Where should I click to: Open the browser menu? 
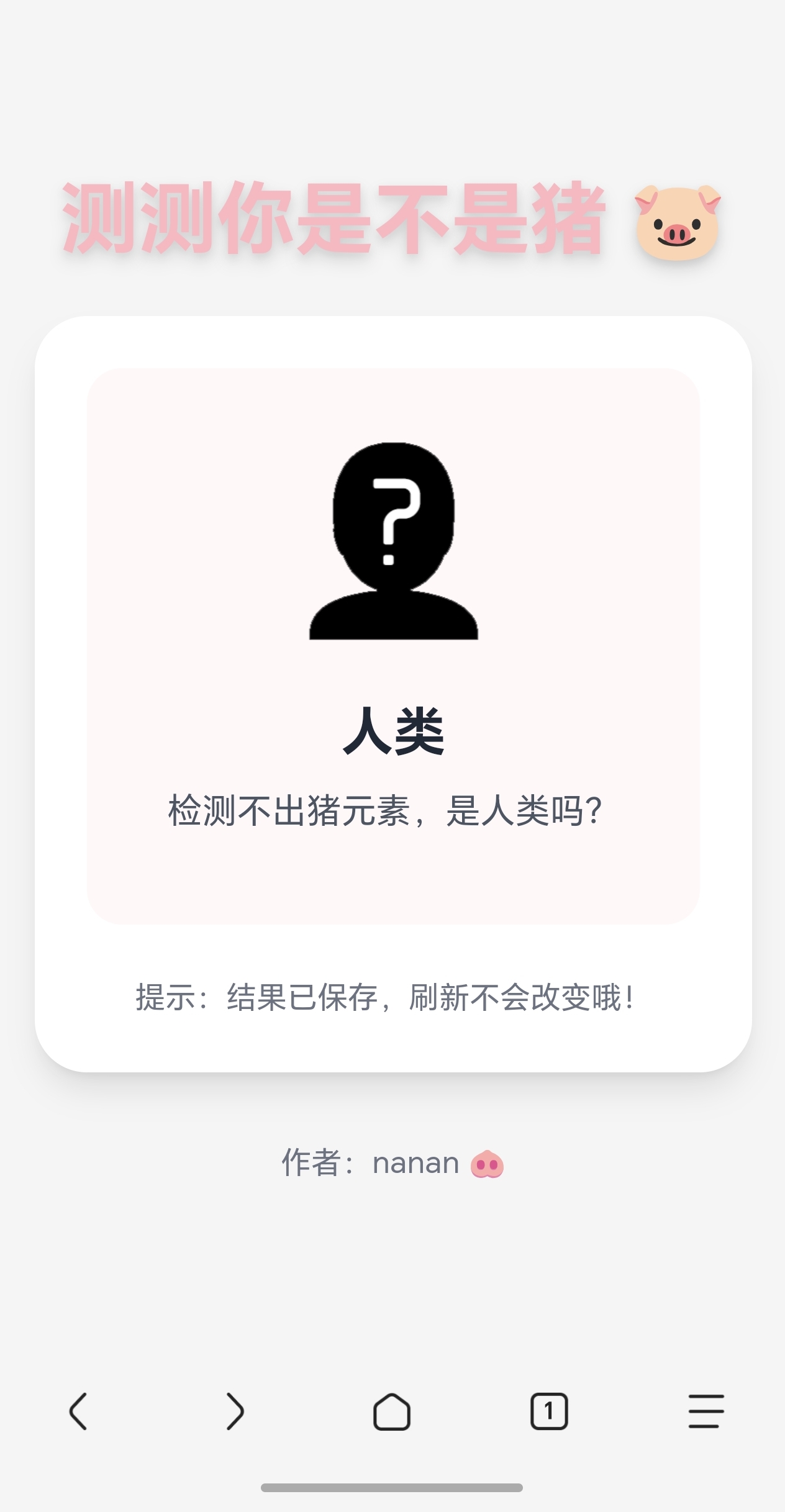[706, 1411]
